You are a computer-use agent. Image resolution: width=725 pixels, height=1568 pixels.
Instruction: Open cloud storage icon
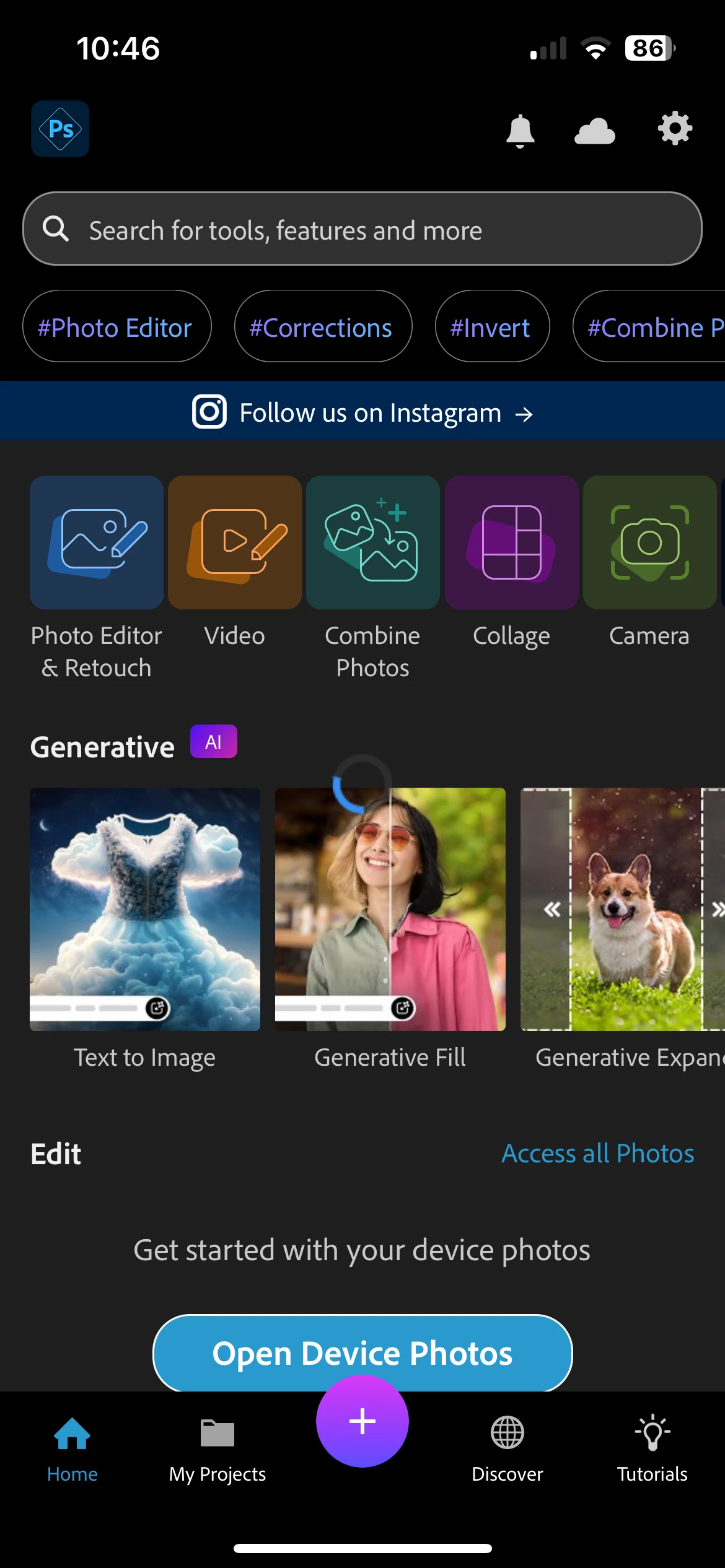tap(594, 131)
